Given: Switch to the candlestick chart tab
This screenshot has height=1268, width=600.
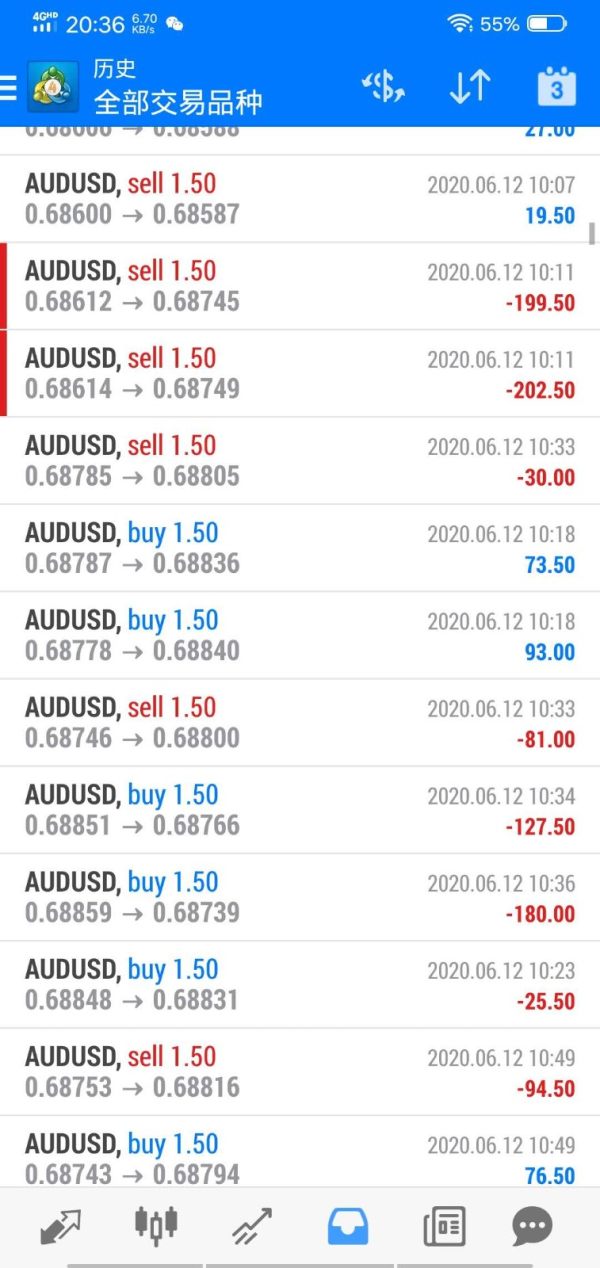Looking at the screenshot, I should (x=155, y=1225).
